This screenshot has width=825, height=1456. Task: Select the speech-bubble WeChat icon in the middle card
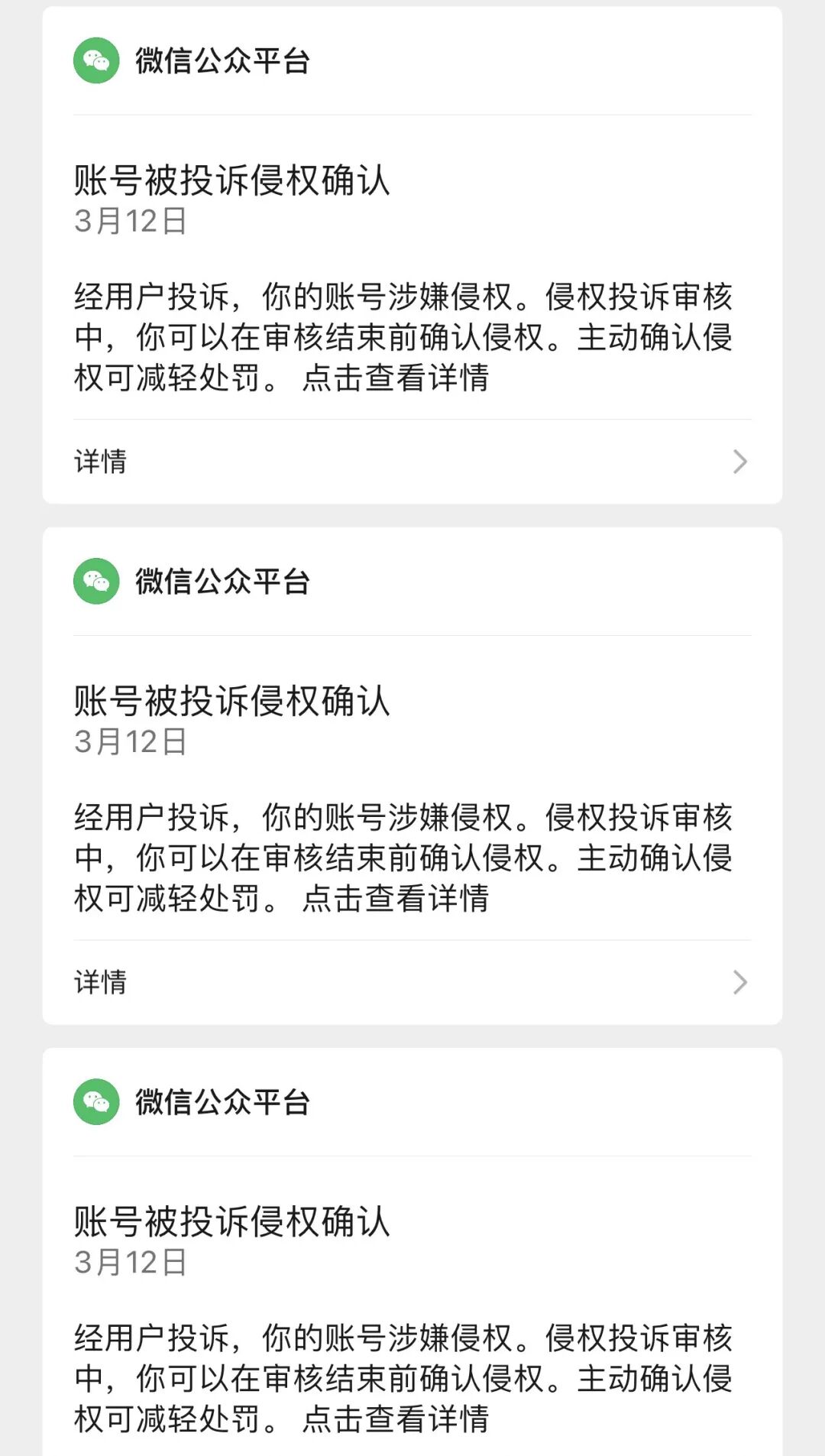pyautogui.click(x=95, y=581)
